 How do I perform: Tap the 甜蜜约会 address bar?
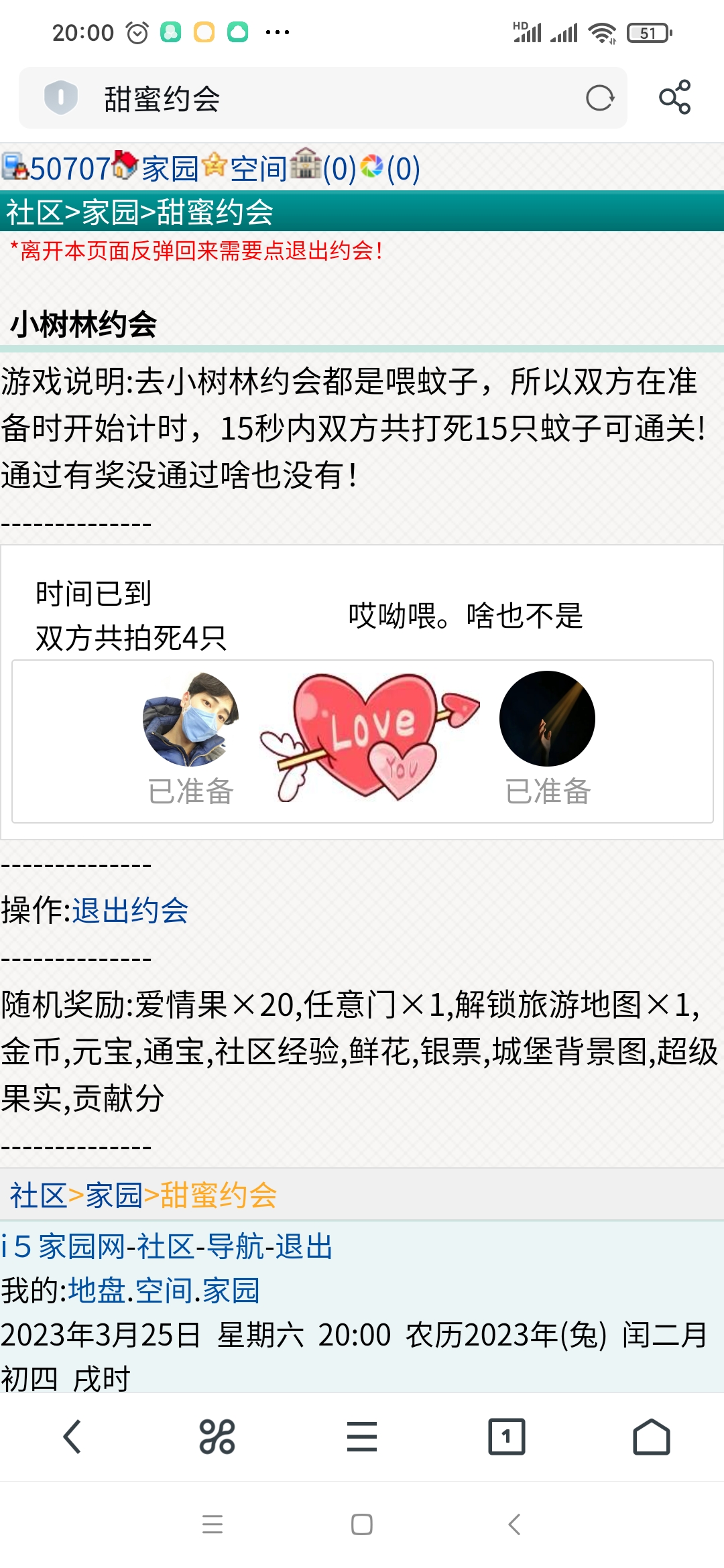click(322, 99)
